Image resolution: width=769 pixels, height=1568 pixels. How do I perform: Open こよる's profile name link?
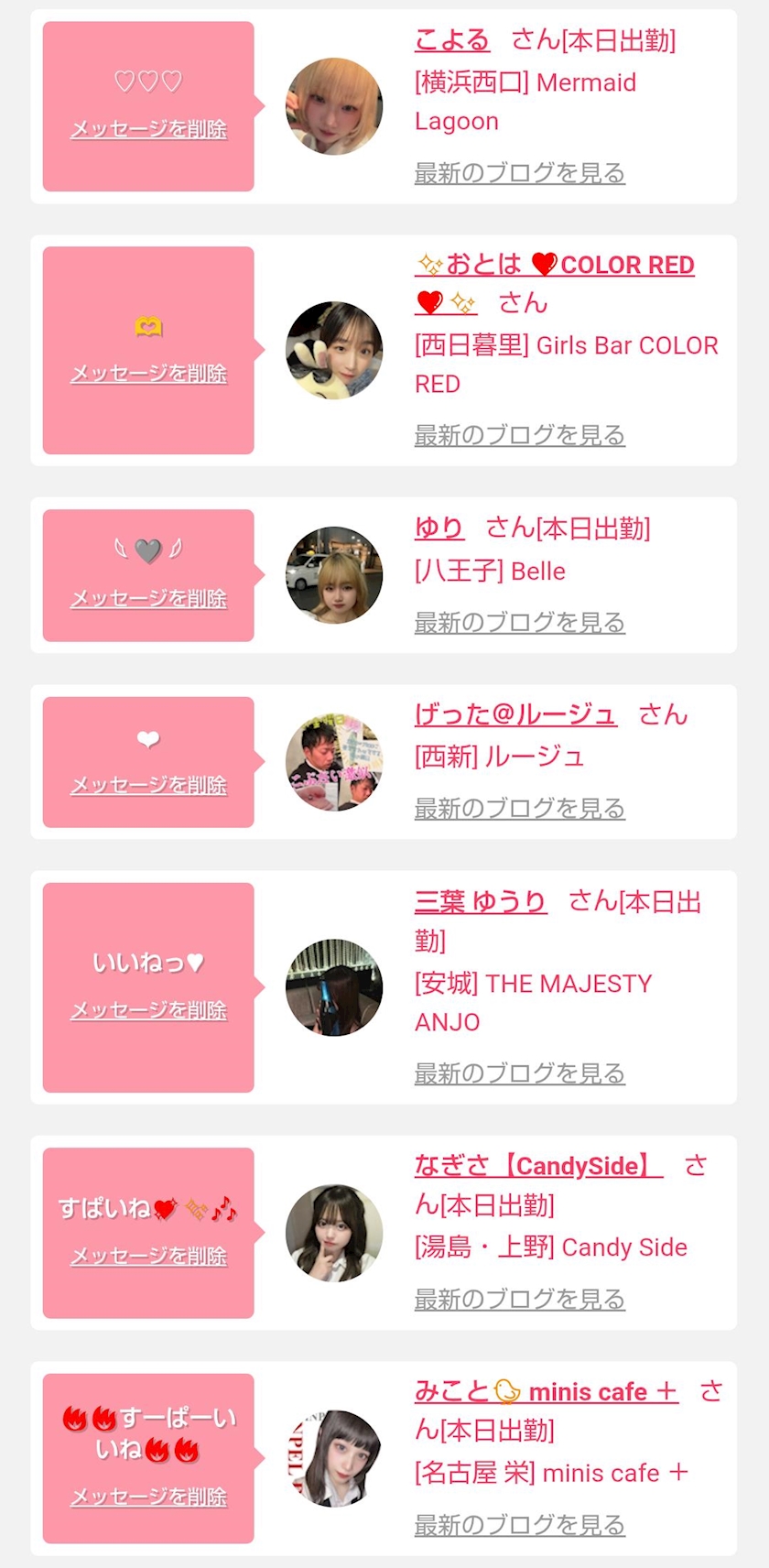click(x=451, y=40)
